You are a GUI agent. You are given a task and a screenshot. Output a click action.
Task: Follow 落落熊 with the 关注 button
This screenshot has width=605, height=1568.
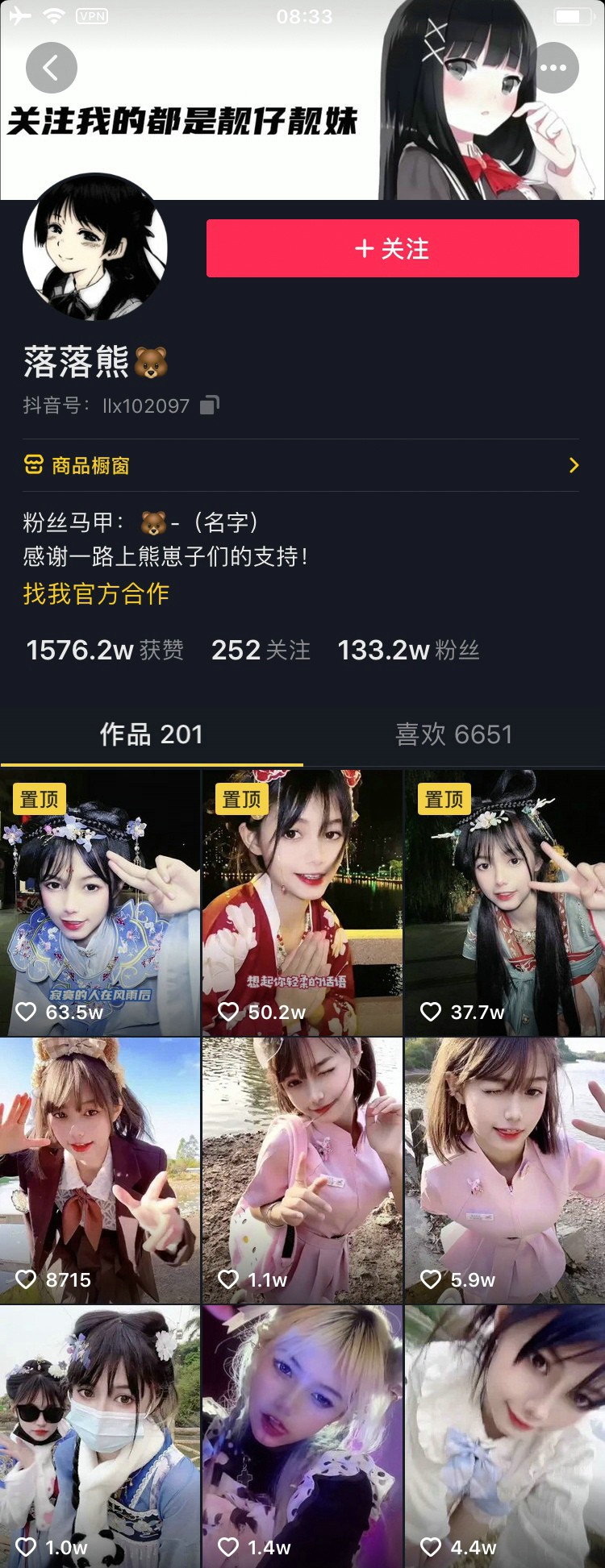coord(392,248)
